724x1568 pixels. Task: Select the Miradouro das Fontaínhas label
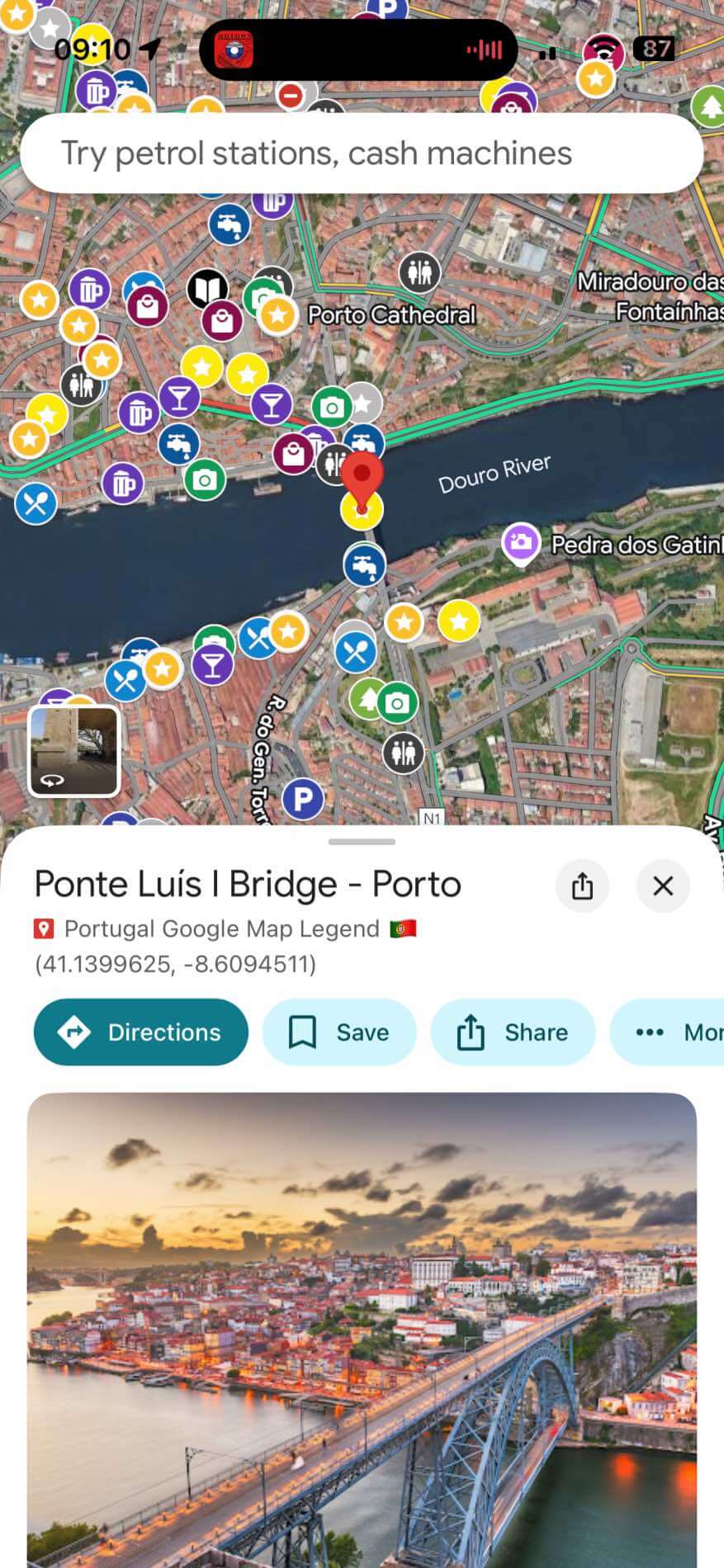(652, 295)
